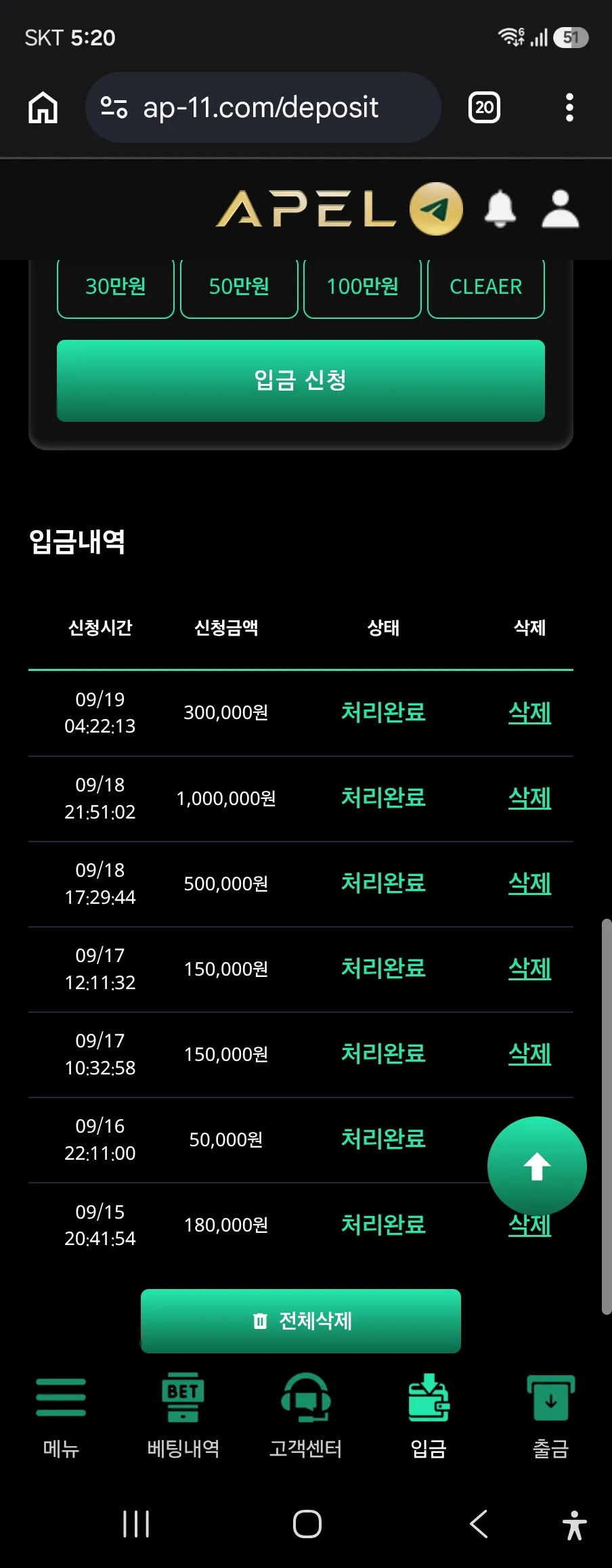Open the browser tab switcher
Image resolution: width=612 pixels, height=1568 pixels.
tap(485, 107)
